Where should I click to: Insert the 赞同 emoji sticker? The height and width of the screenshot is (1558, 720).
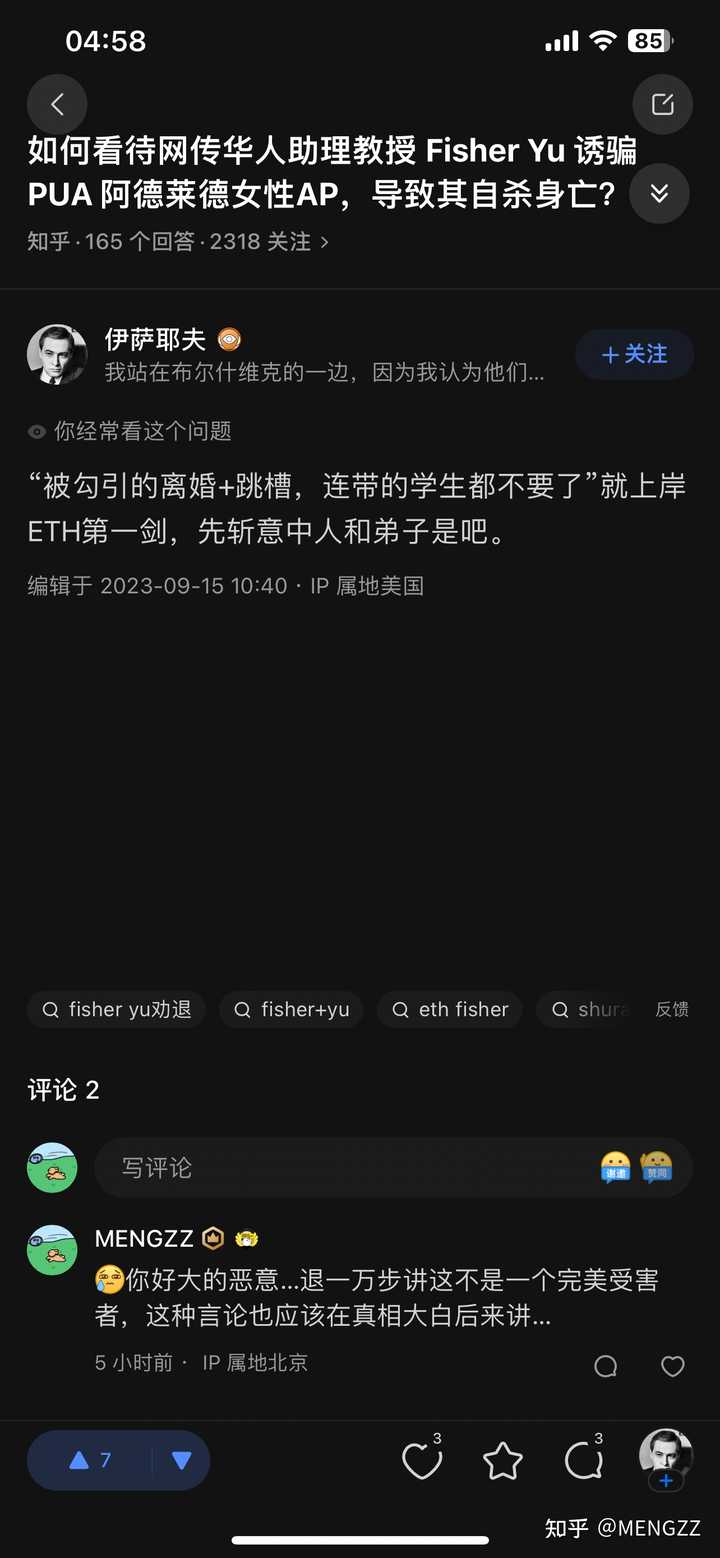coord(656,1167)
